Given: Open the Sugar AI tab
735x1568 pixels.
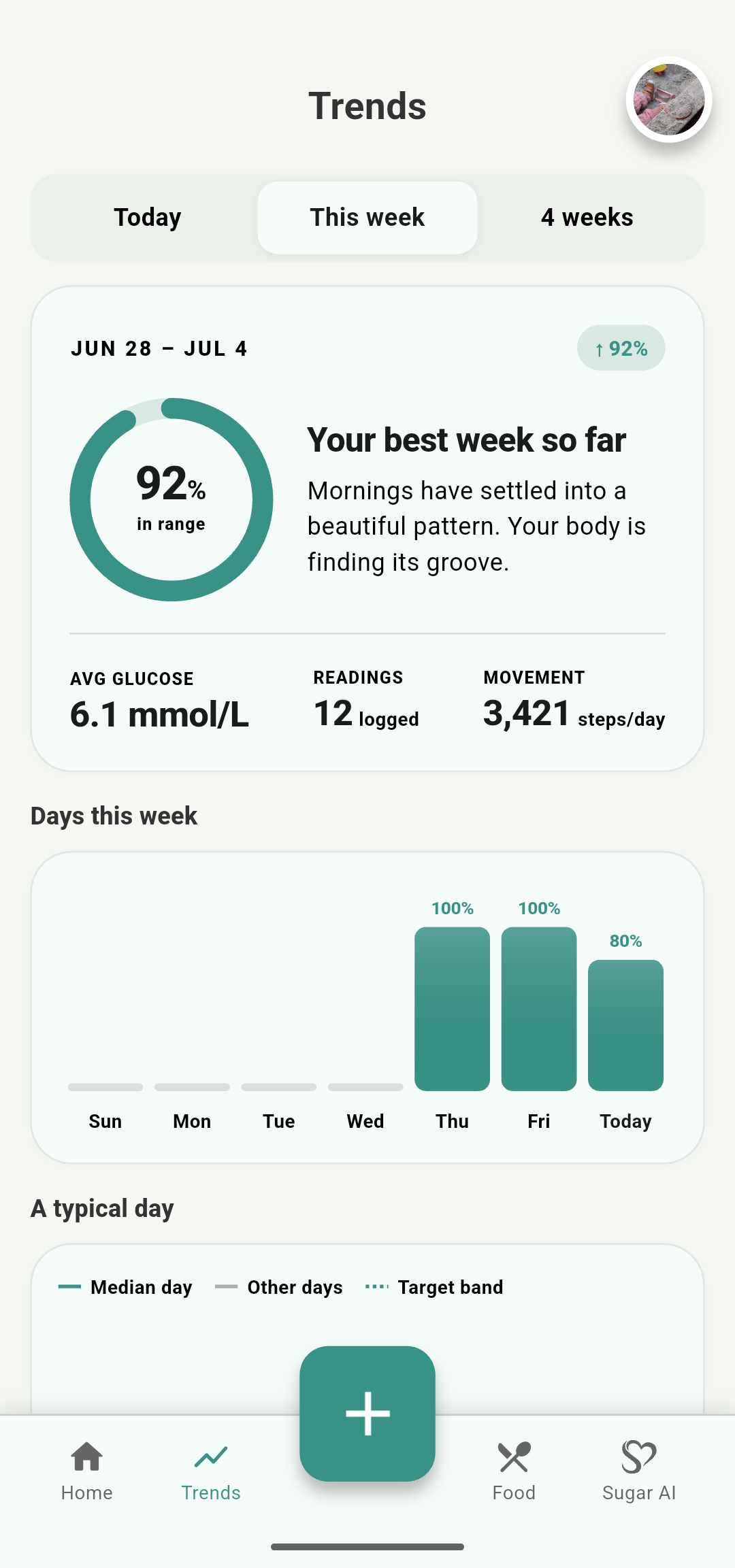Looking at the screenshot, I should (638, 1471).
